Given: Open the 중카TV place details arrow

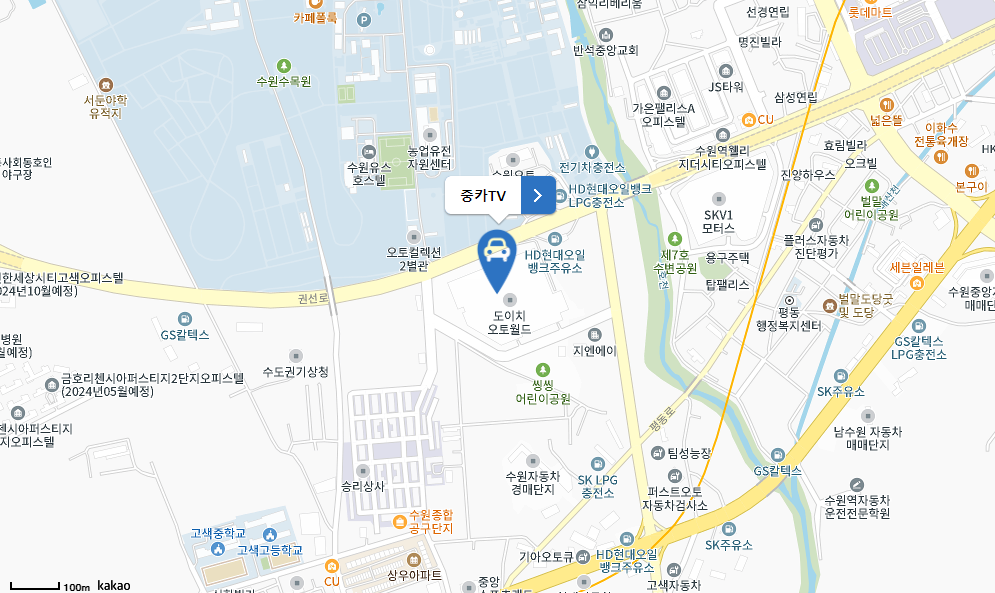Looking at the screenshot, I should point(538,195).
